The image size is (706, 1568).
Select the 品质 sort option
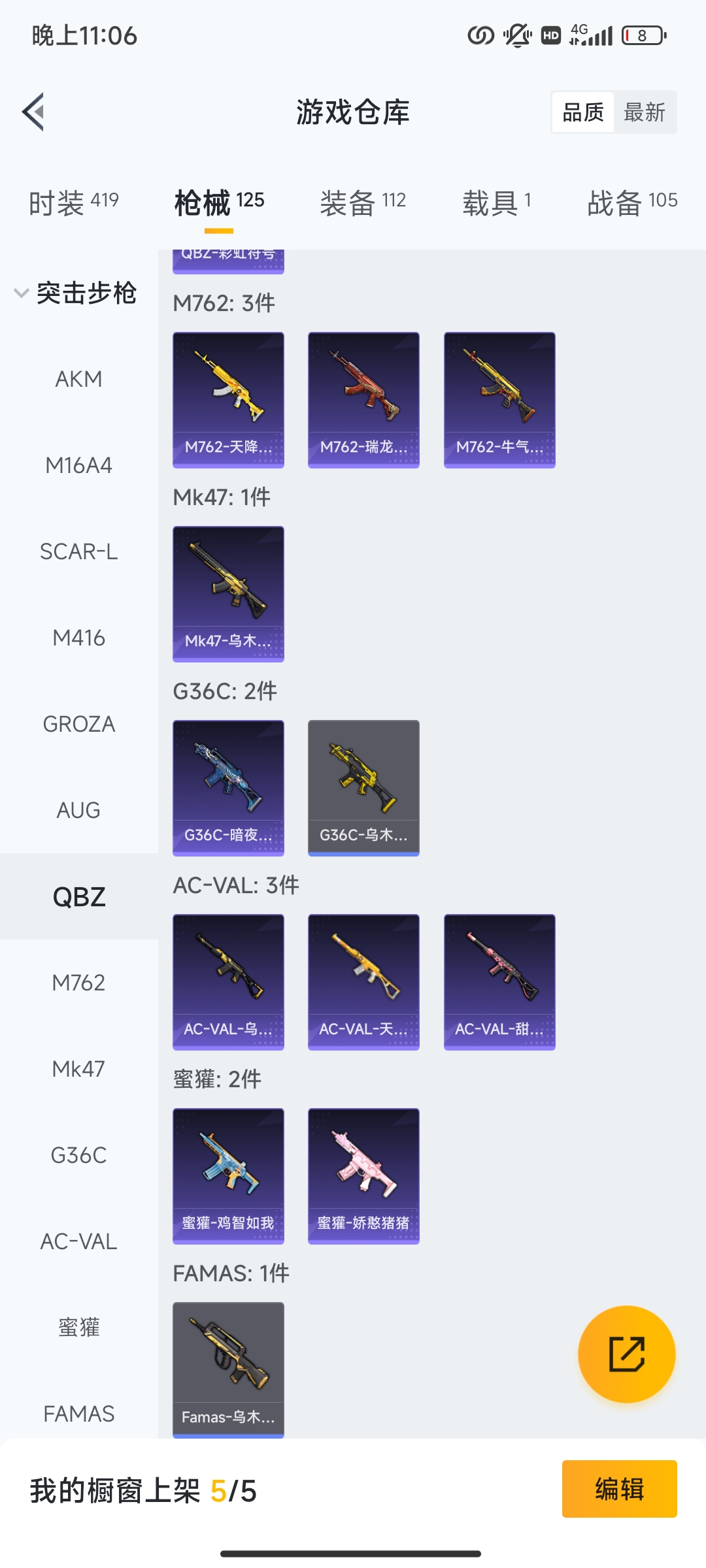pos(583,112)
